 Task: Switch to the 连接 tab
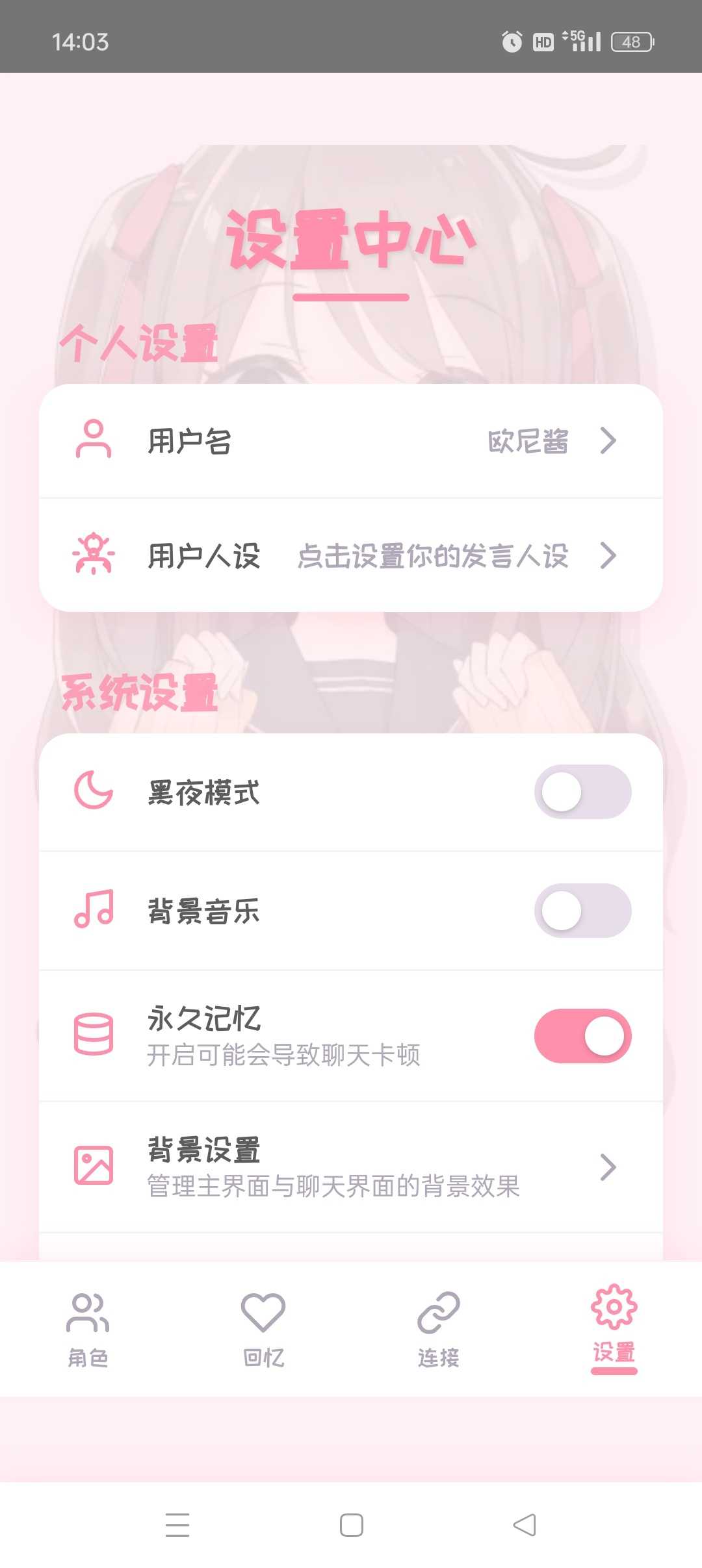(x=439, y=1329)
